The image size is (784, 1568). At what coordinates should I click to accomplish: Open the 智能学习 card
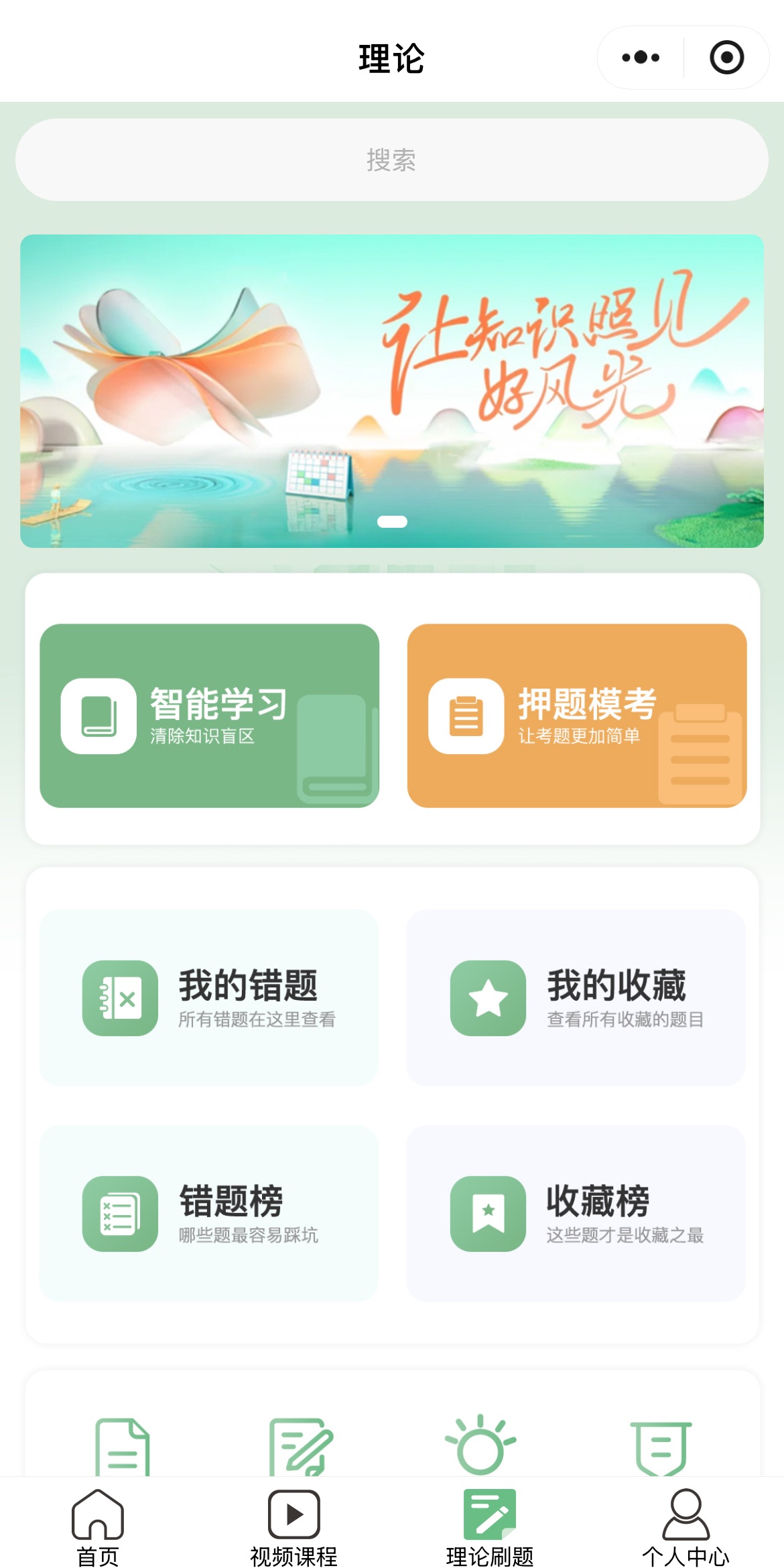(x=209, y=715)
